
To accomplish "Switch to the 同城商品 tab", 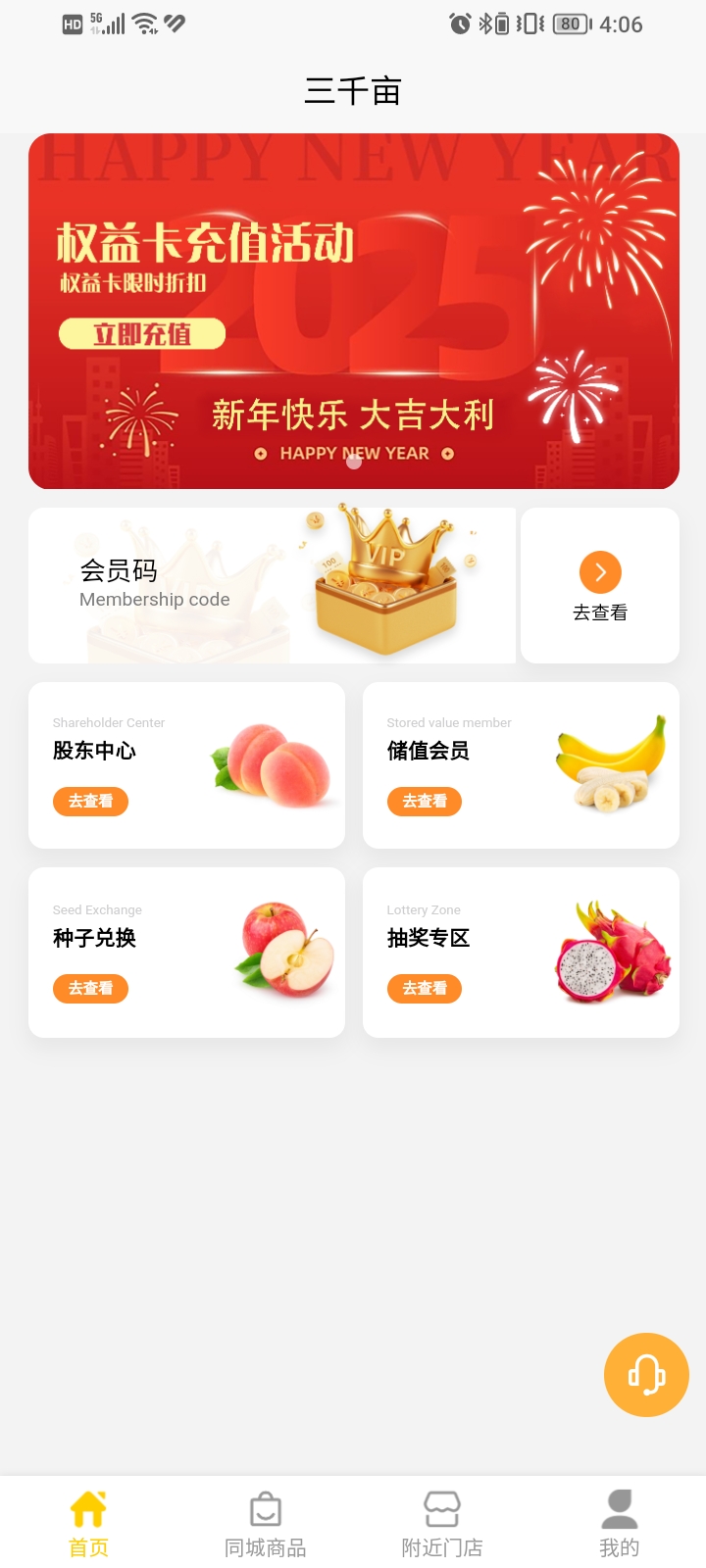I will click(265, 1523).
